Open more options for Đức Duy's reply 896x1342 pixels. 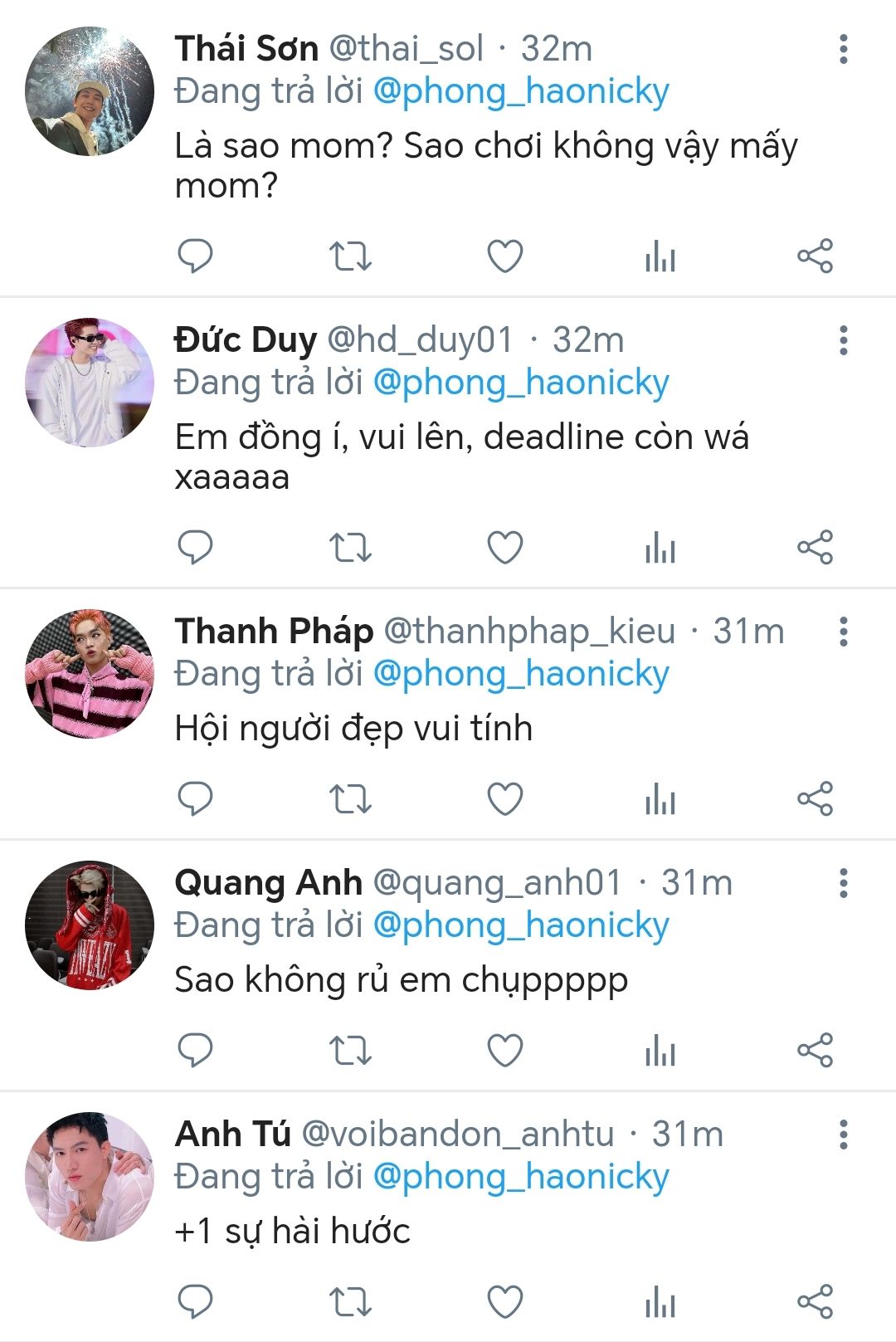pyautogui.click(x=843, y=340)
